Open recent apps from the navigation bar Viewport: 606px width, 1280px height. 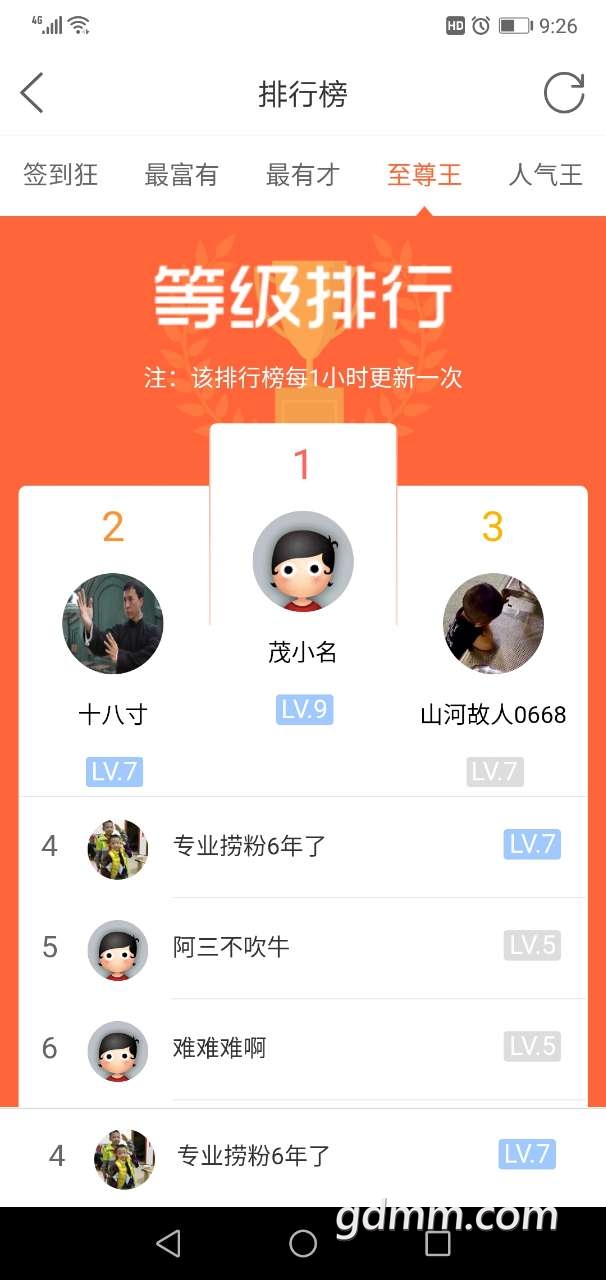point(438,1243)
